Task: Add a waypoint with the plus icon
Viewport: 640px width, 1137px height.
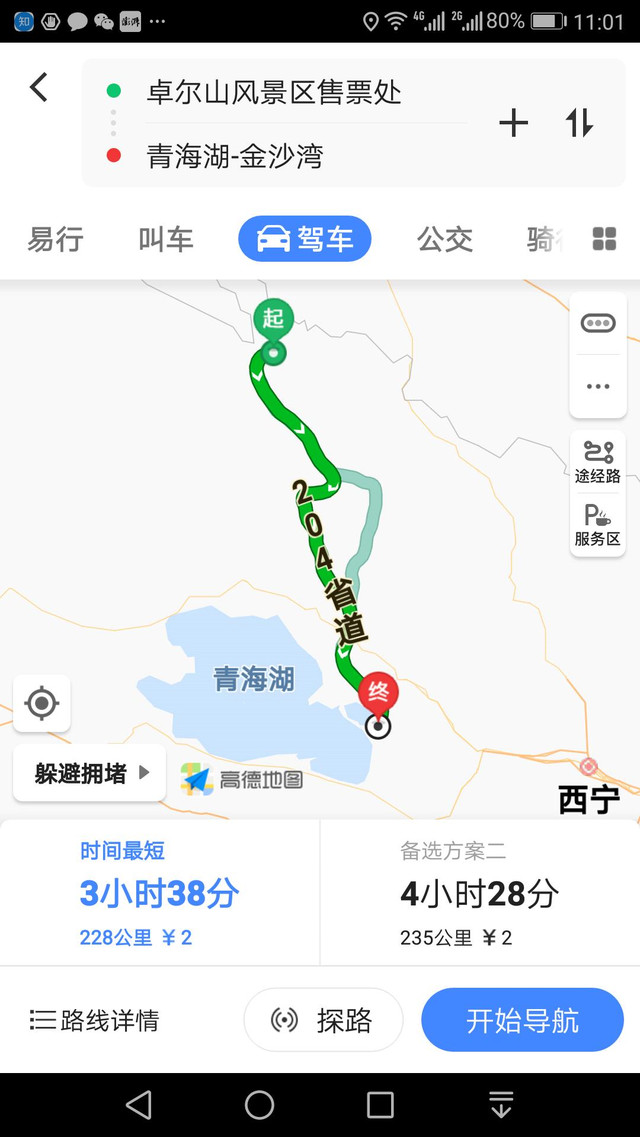Action: pyautogui.click(x=513, y=124)
